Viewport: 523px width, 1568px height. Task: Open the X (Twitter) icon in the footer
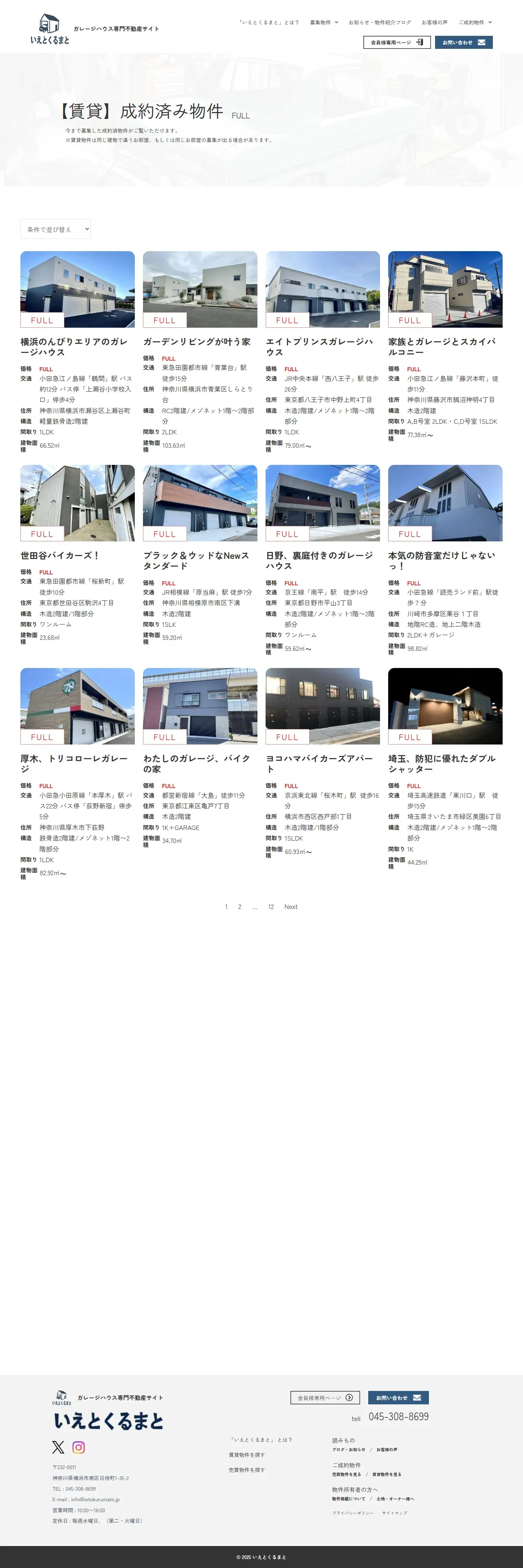click(x=58, y=1447)
